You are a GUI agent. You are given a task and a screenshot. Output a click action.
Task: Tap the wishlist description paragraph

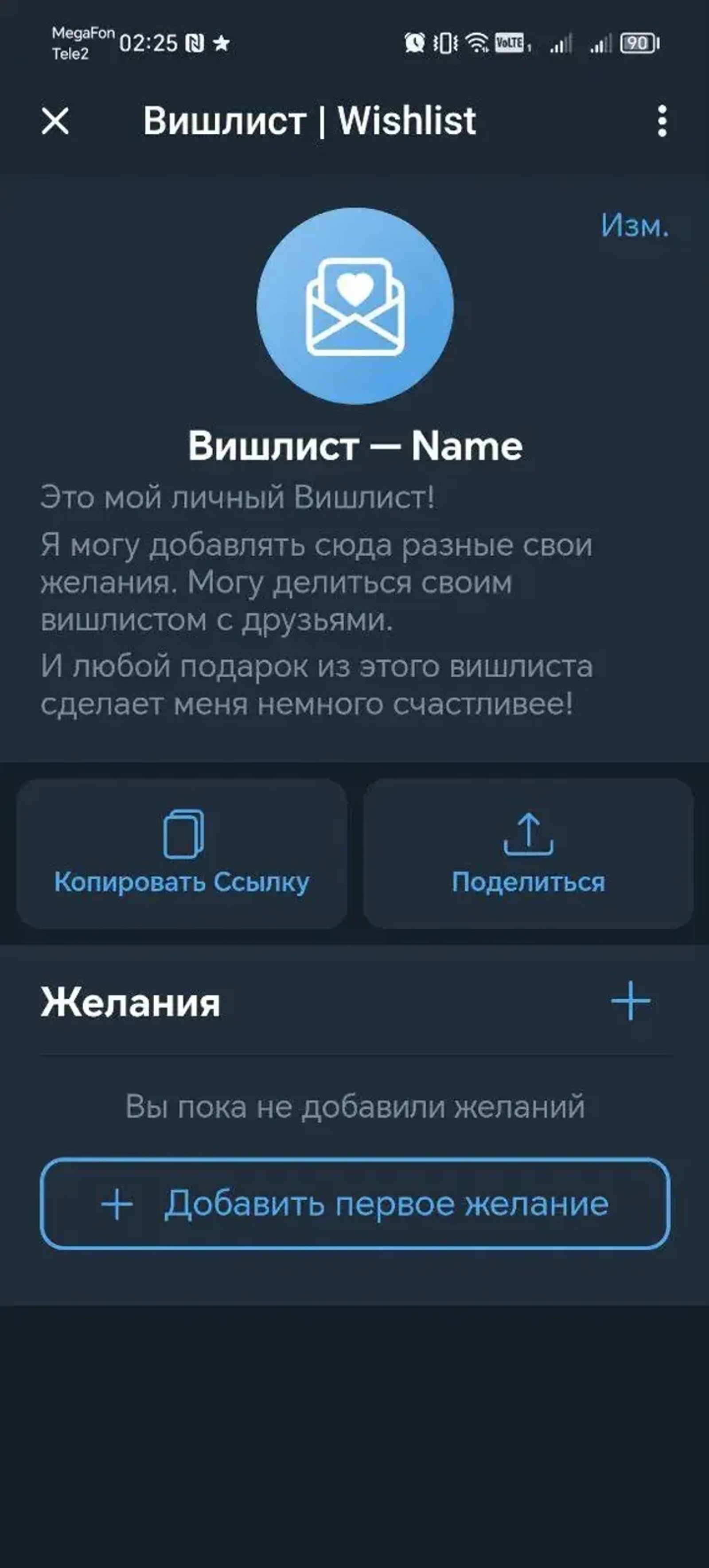[316, 600]
